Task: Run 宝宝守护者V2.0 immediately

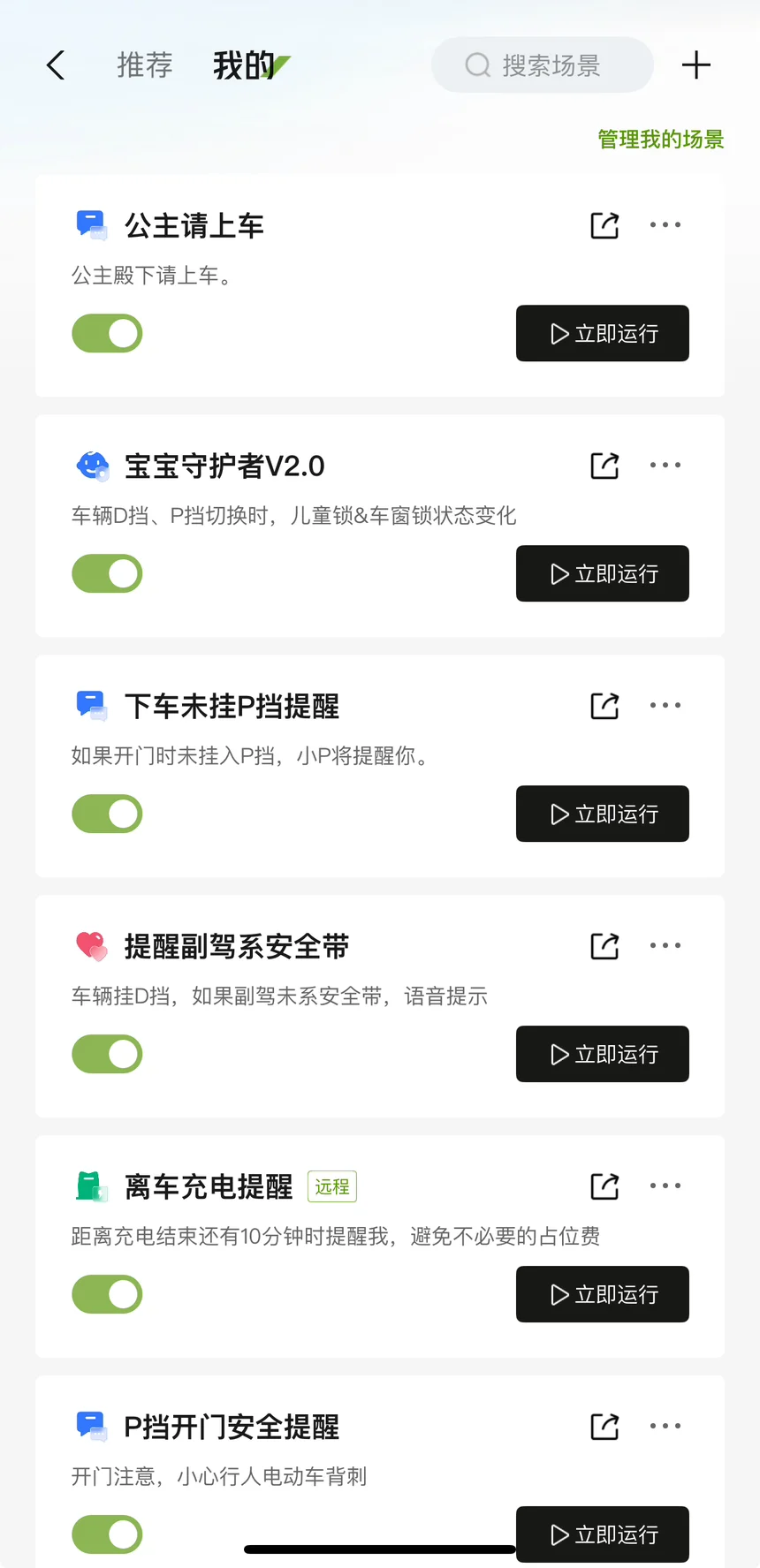Action: (x=602, y=573)
